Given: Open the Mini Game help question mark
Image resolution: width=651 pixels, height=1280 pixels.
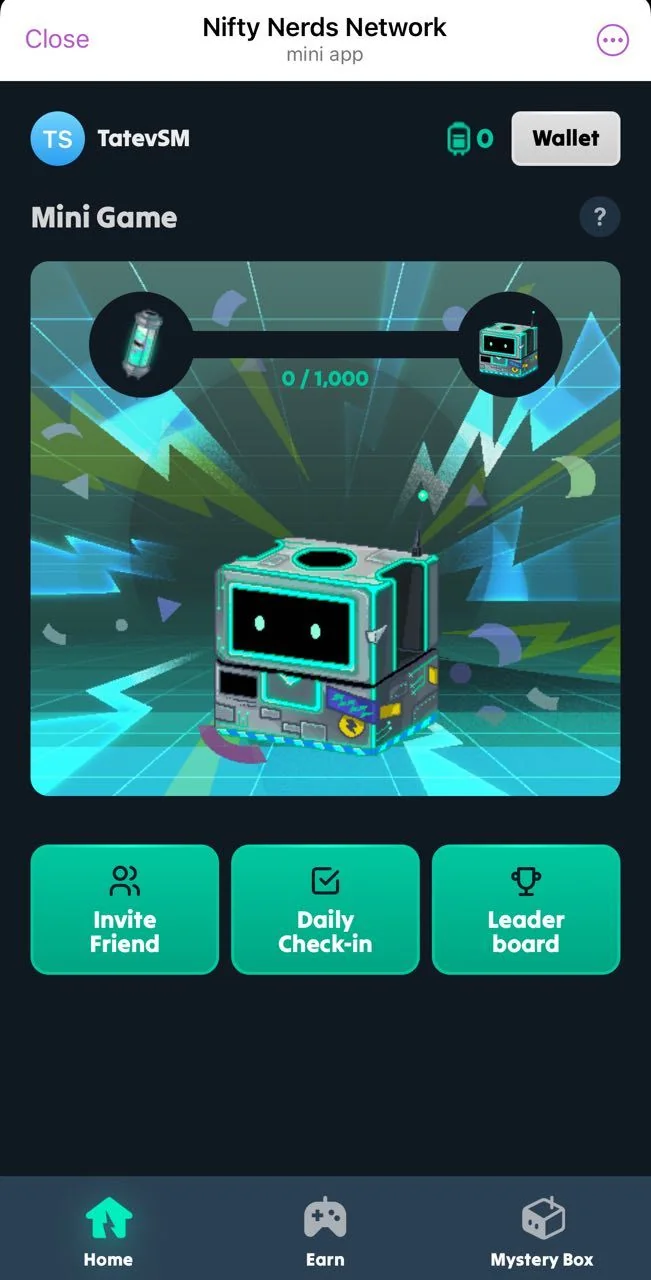Looking at the screenshot, I should tap(600, 217).
